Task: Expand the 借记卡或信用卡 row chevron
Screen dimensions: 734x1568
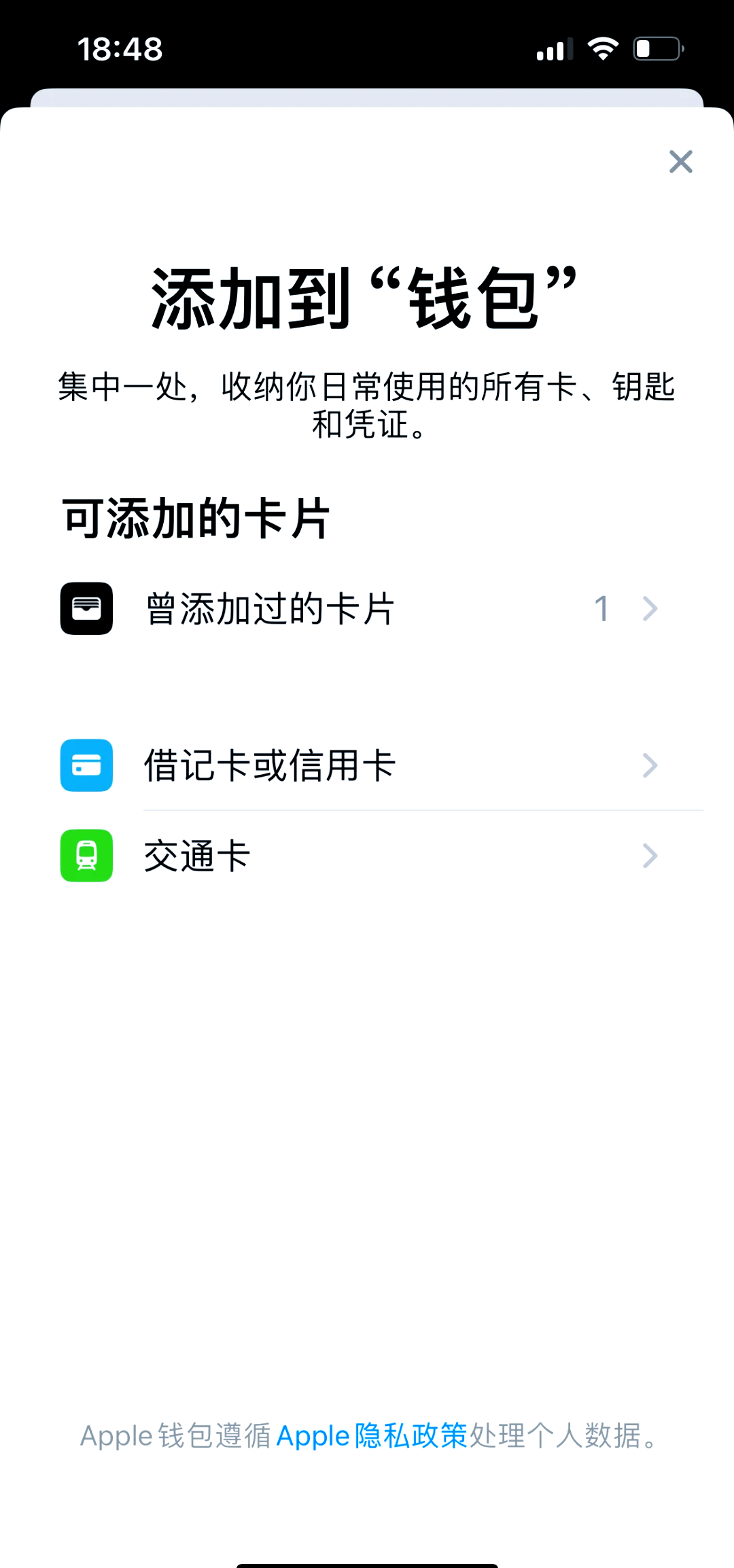Action: [650, 766]
